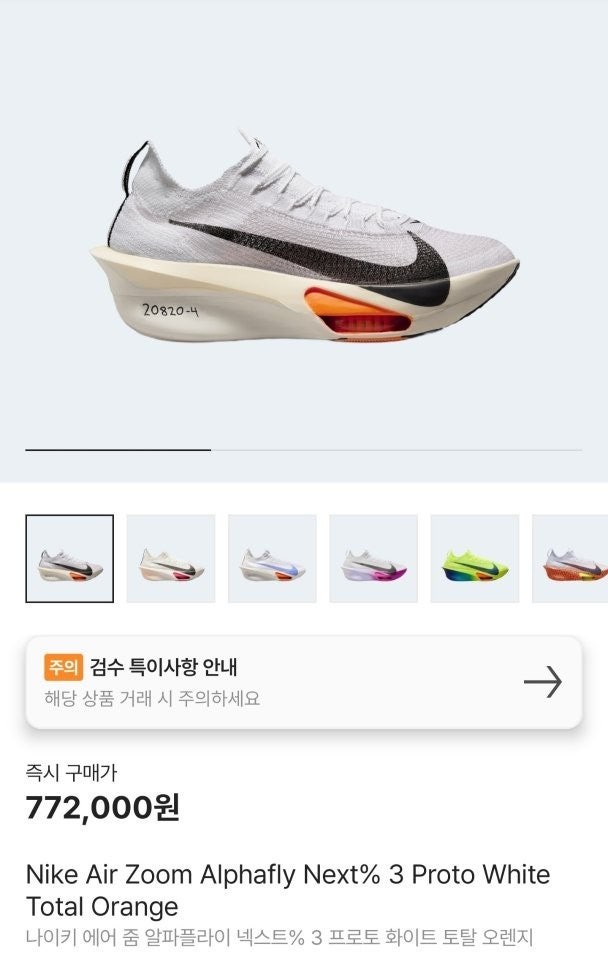The width and height of the screenshot is (608, 960).
Task: Show the blue-soled shoe thumbnail
Action: point(272,559)
